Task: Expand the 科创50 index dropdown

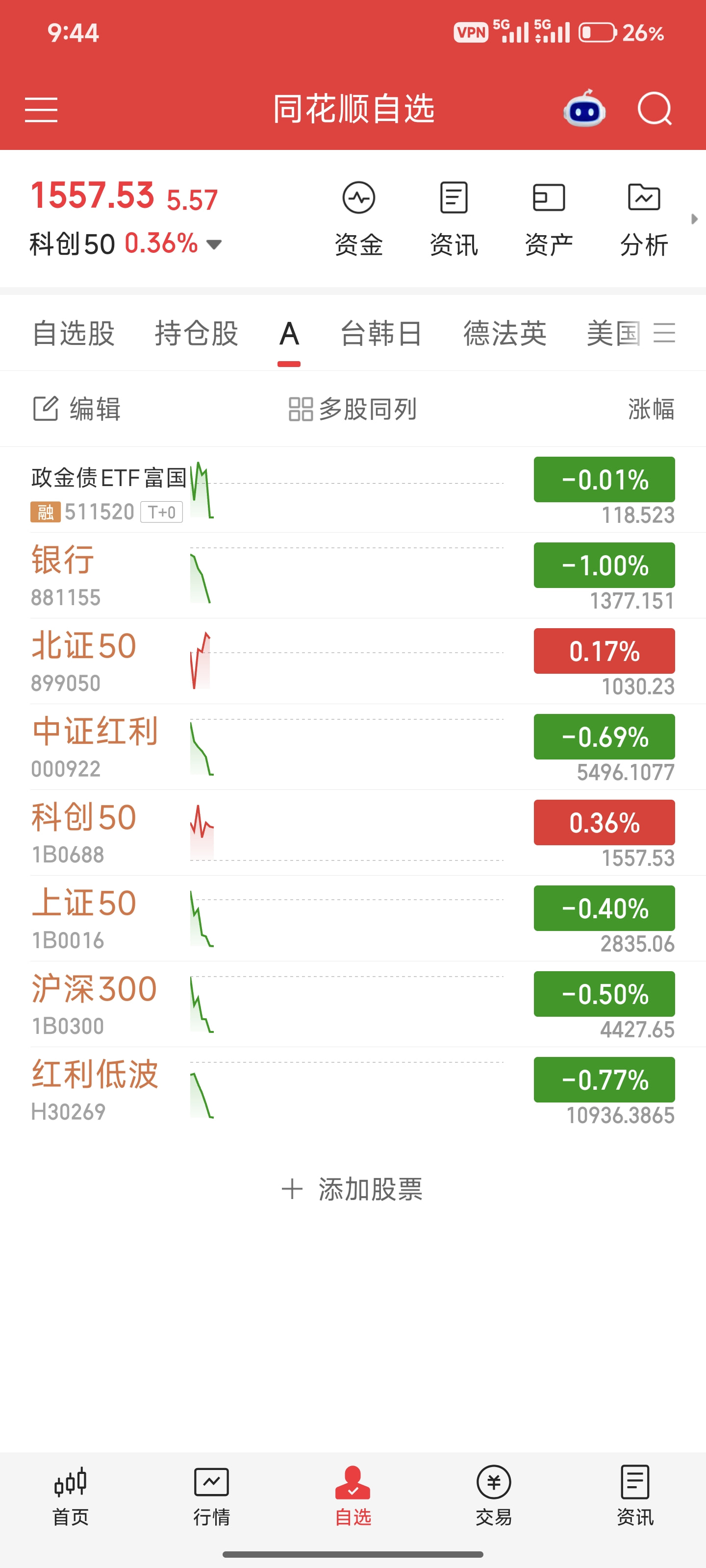Action: pyautogui.click(x=214, y=245)
